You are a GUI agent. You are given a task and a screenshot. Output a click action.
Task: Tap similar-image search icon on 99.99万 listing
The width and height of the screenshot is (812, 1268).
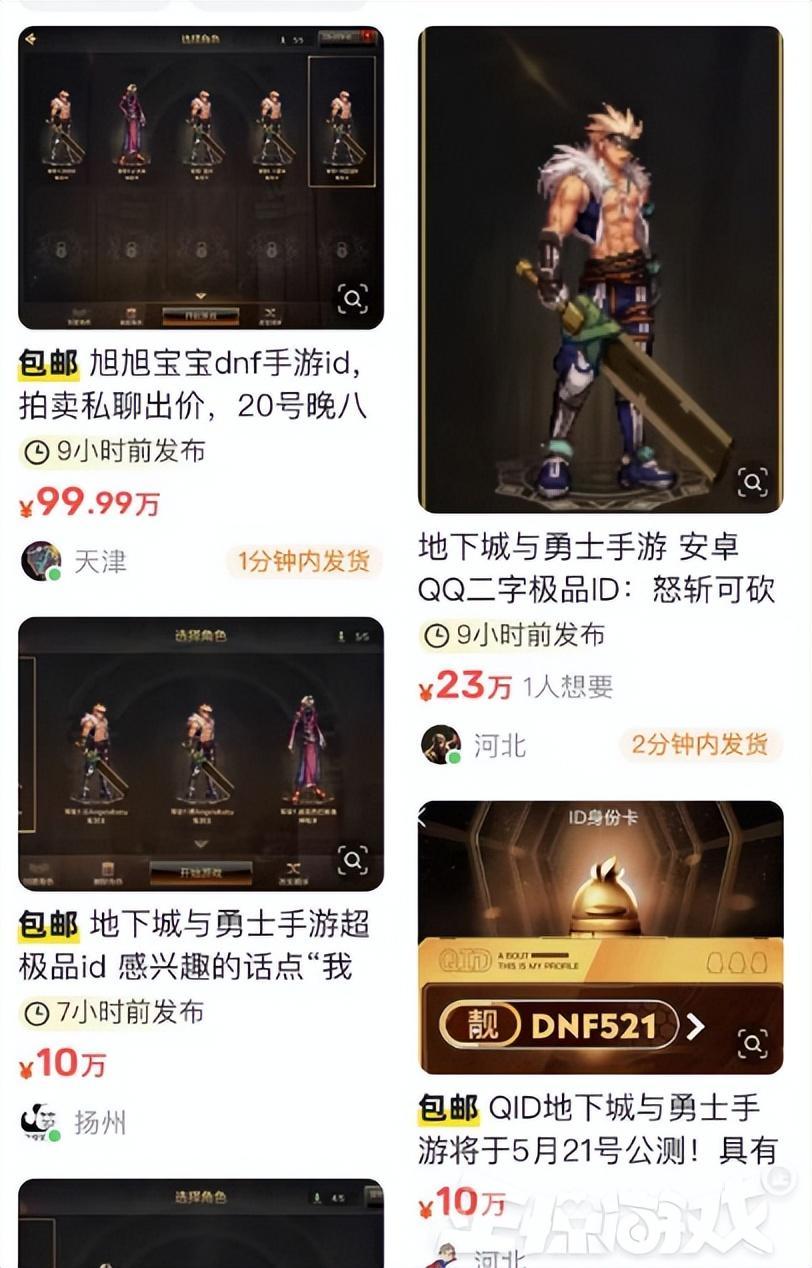[352, 298]
